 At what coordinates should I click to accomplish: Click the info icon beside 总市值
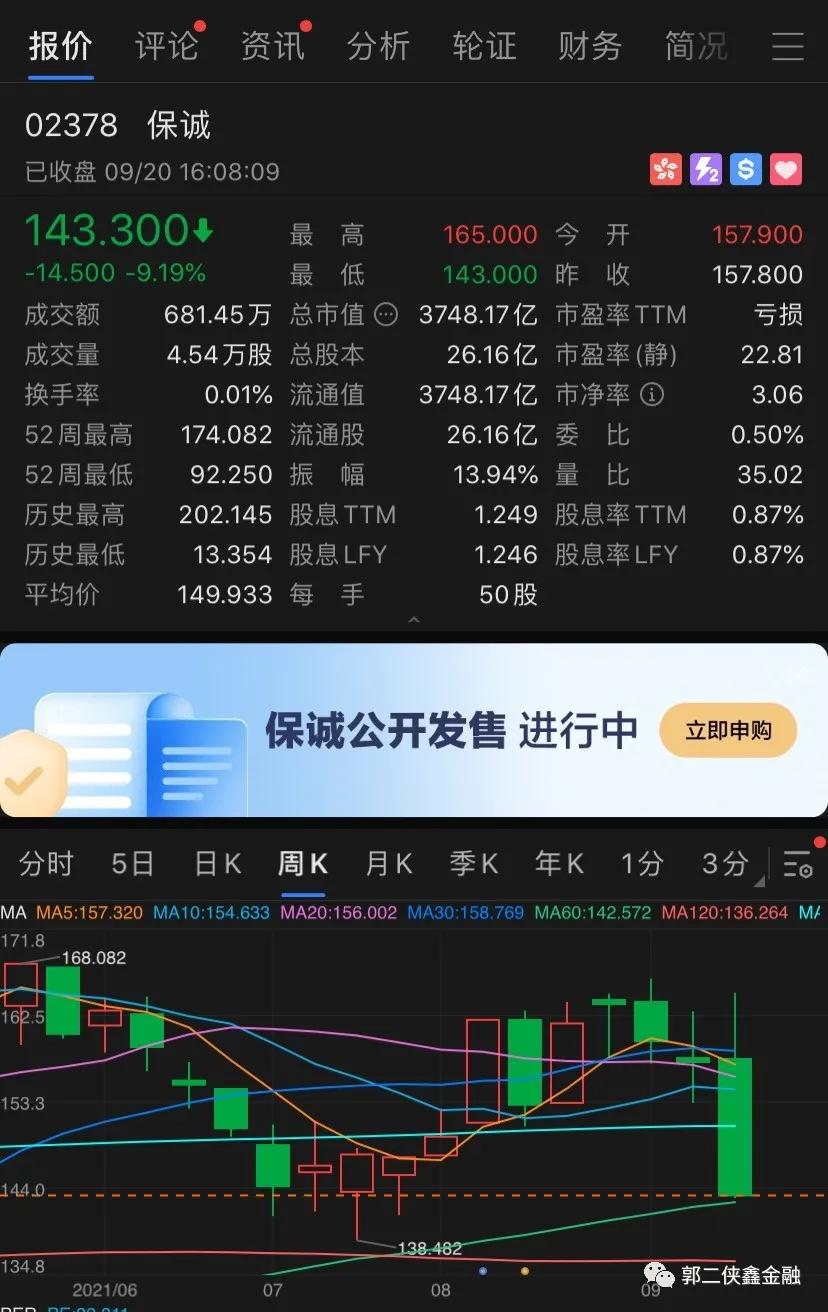coord(386,314)
